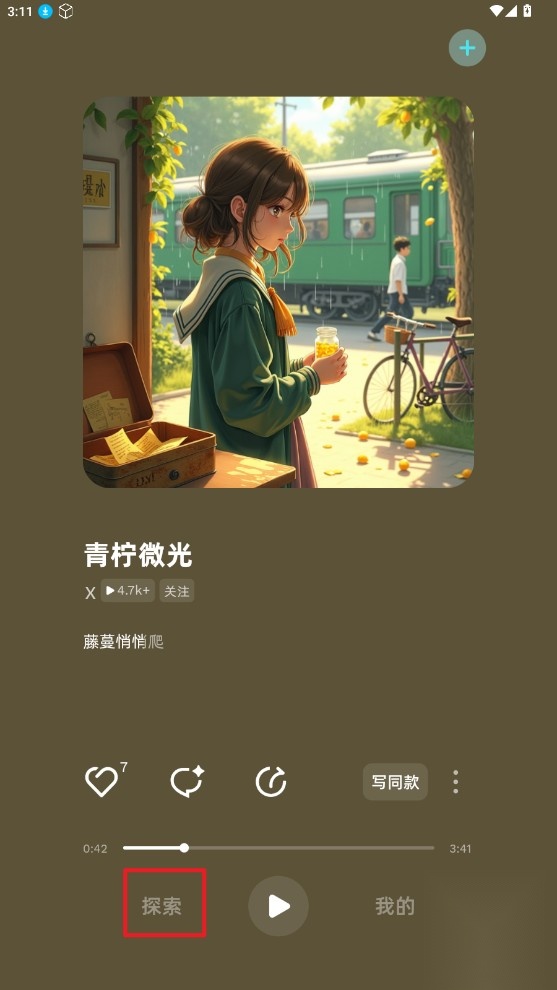Tap the playback progress bar

278,848
